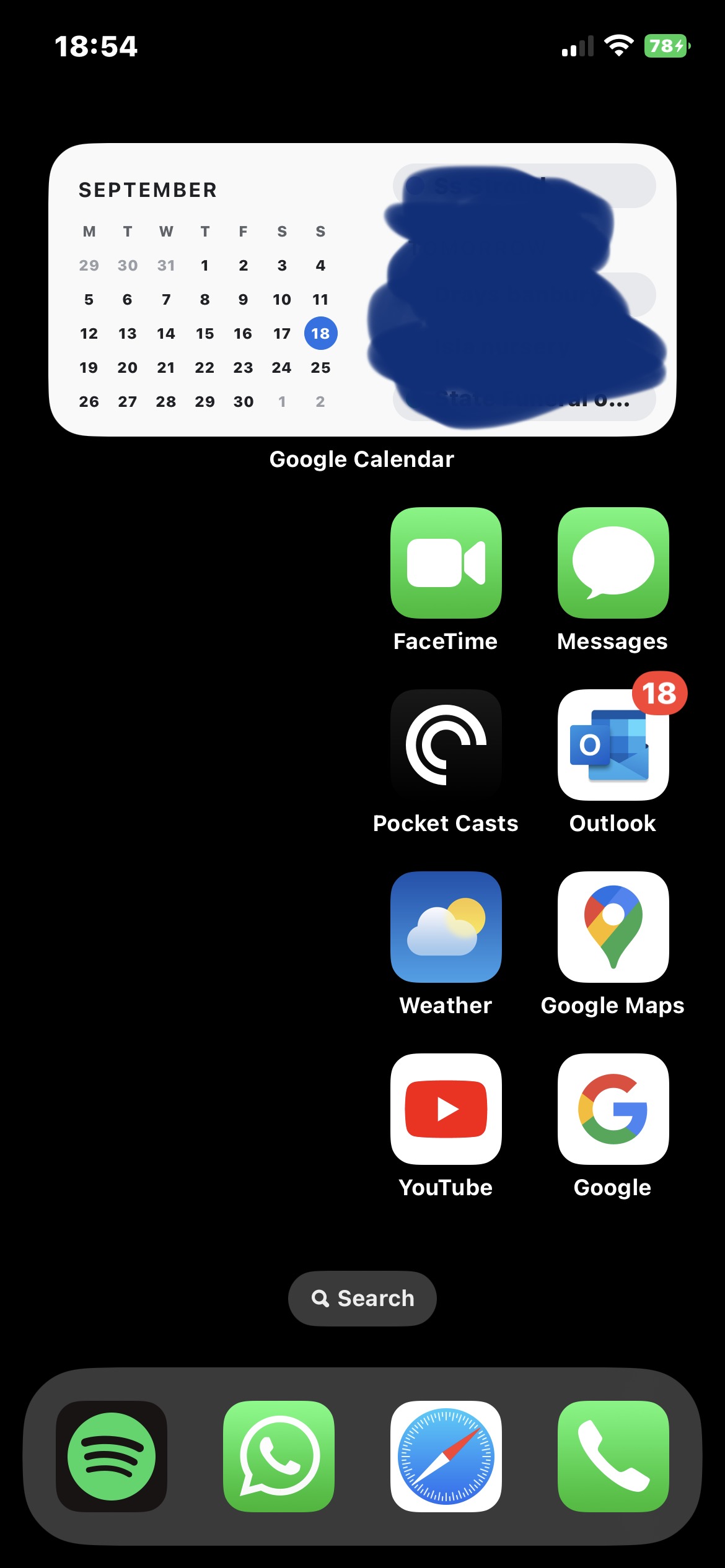Open WhatsApp from the dock
Viewport: 725px width, 1568px height.
click(x=279, y=1456)
